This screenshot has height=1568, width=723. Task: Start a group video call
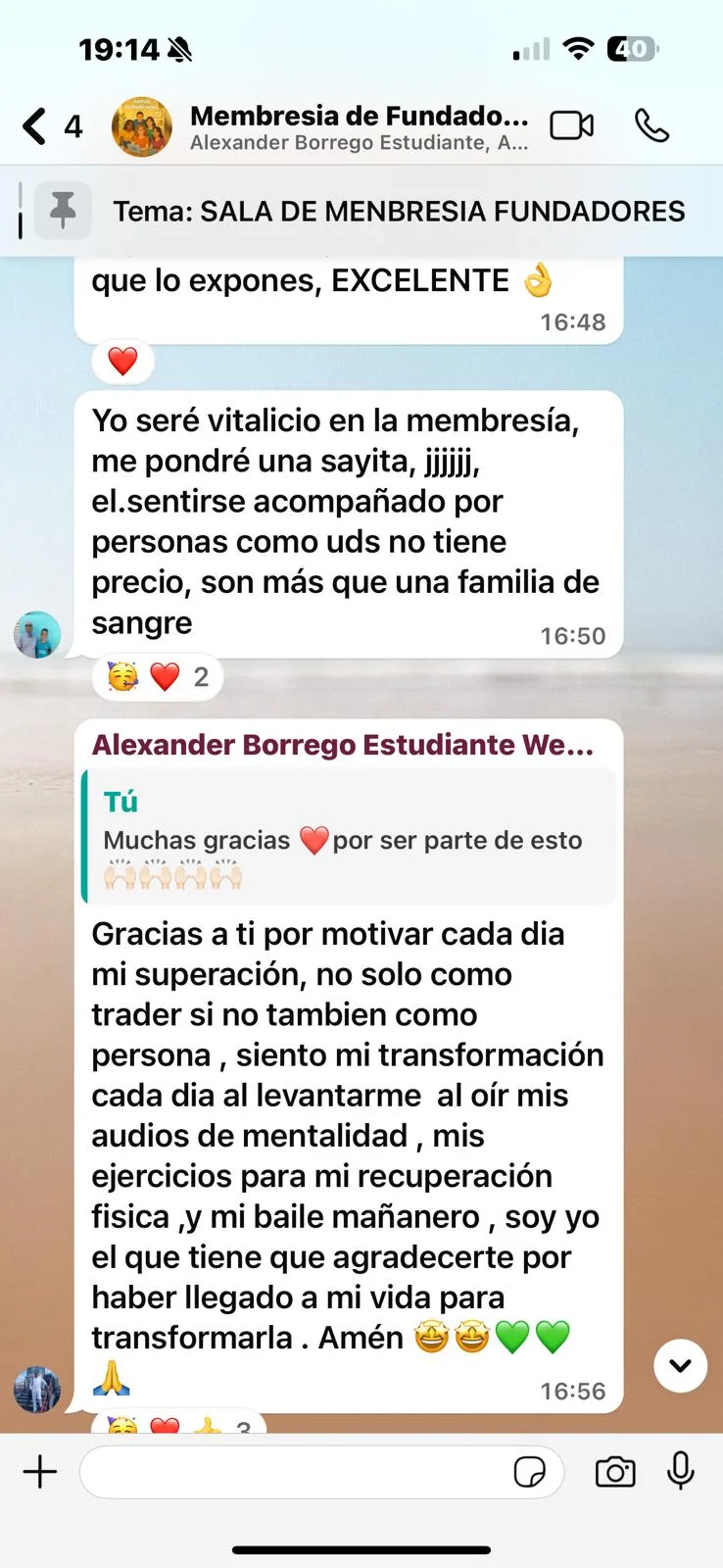572,125
